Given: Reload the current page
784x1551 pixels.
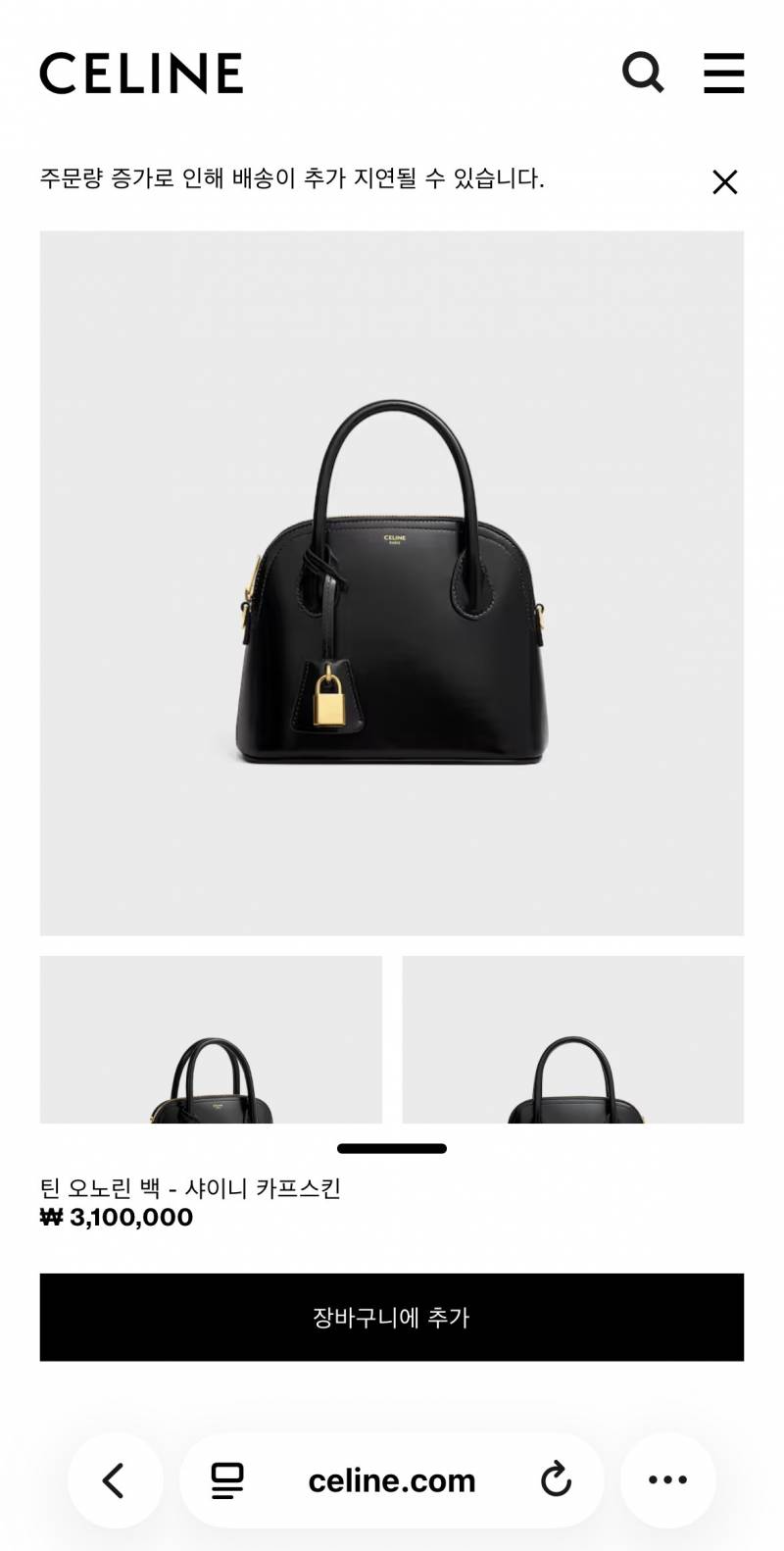Looking at the screenshot, I should (556, 1480).
